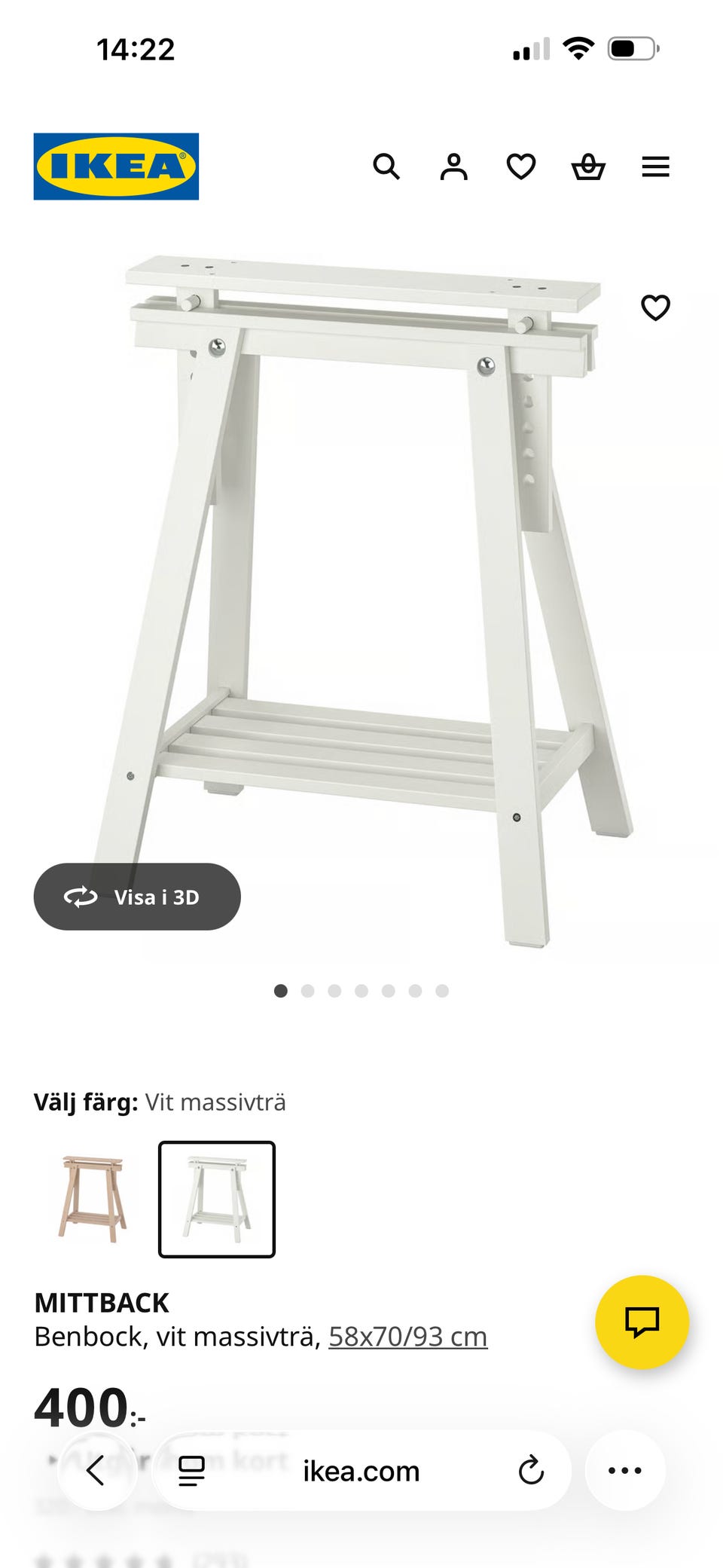Screen dimensions: 723x1568
Task: Save MITTBACK to favorites with the product heart
Action: 654,307
